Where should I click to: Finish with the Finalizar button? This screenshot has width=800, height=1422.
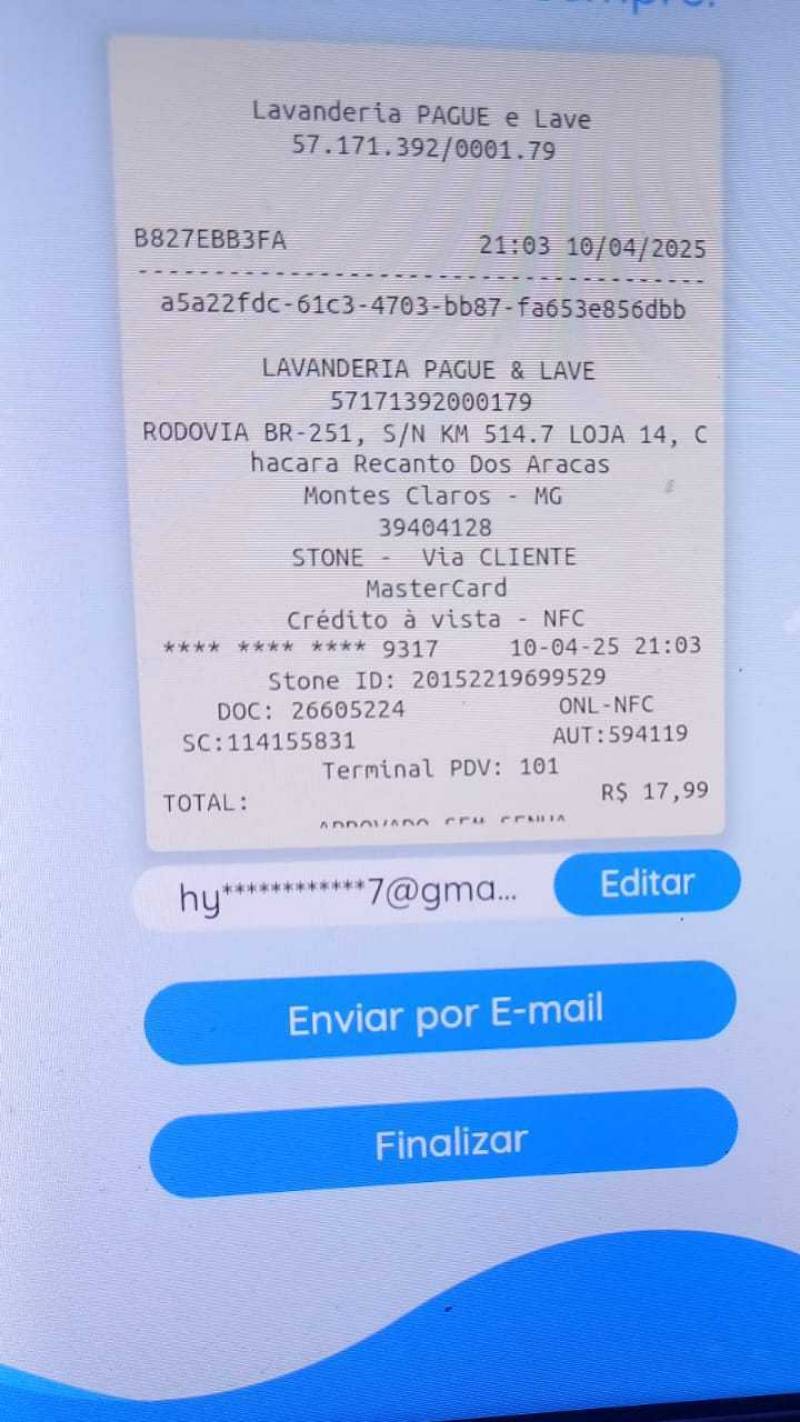pos(448,1142)
